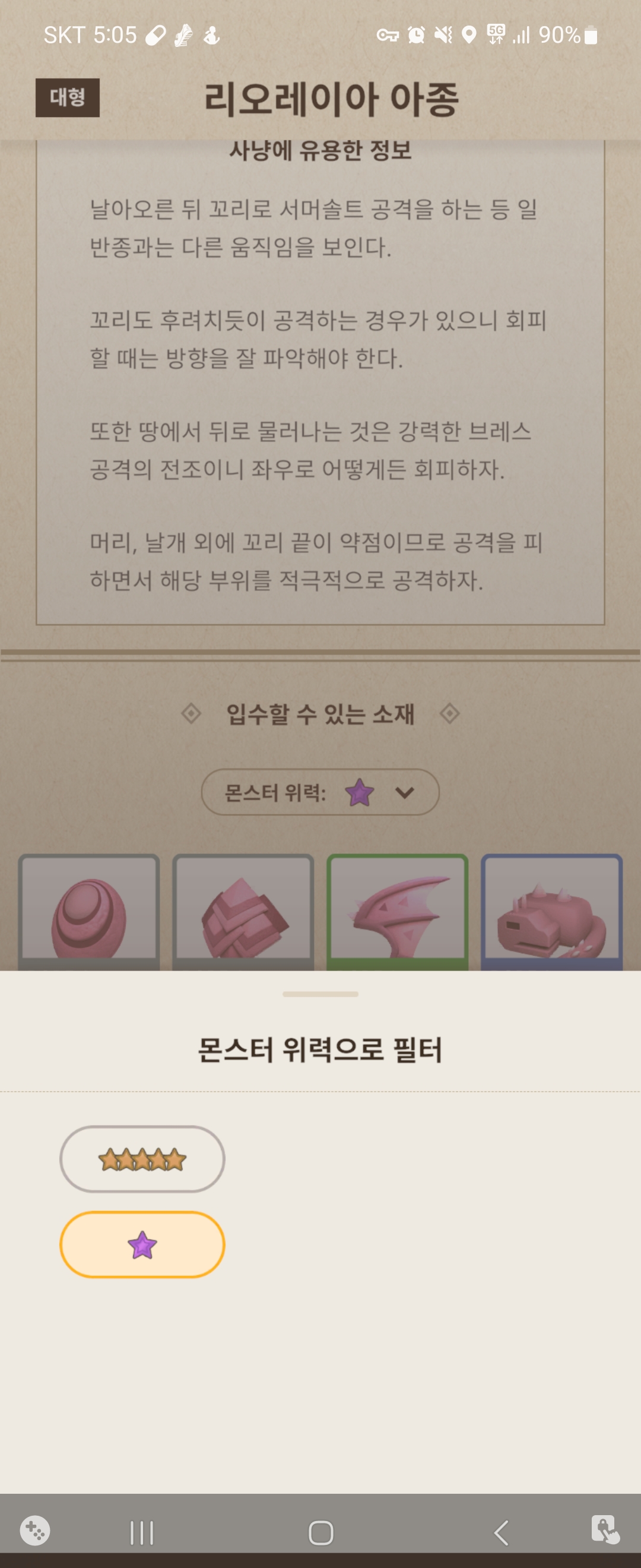
Task: Go back using the system back button
Action: click(x=501, y=1532)
